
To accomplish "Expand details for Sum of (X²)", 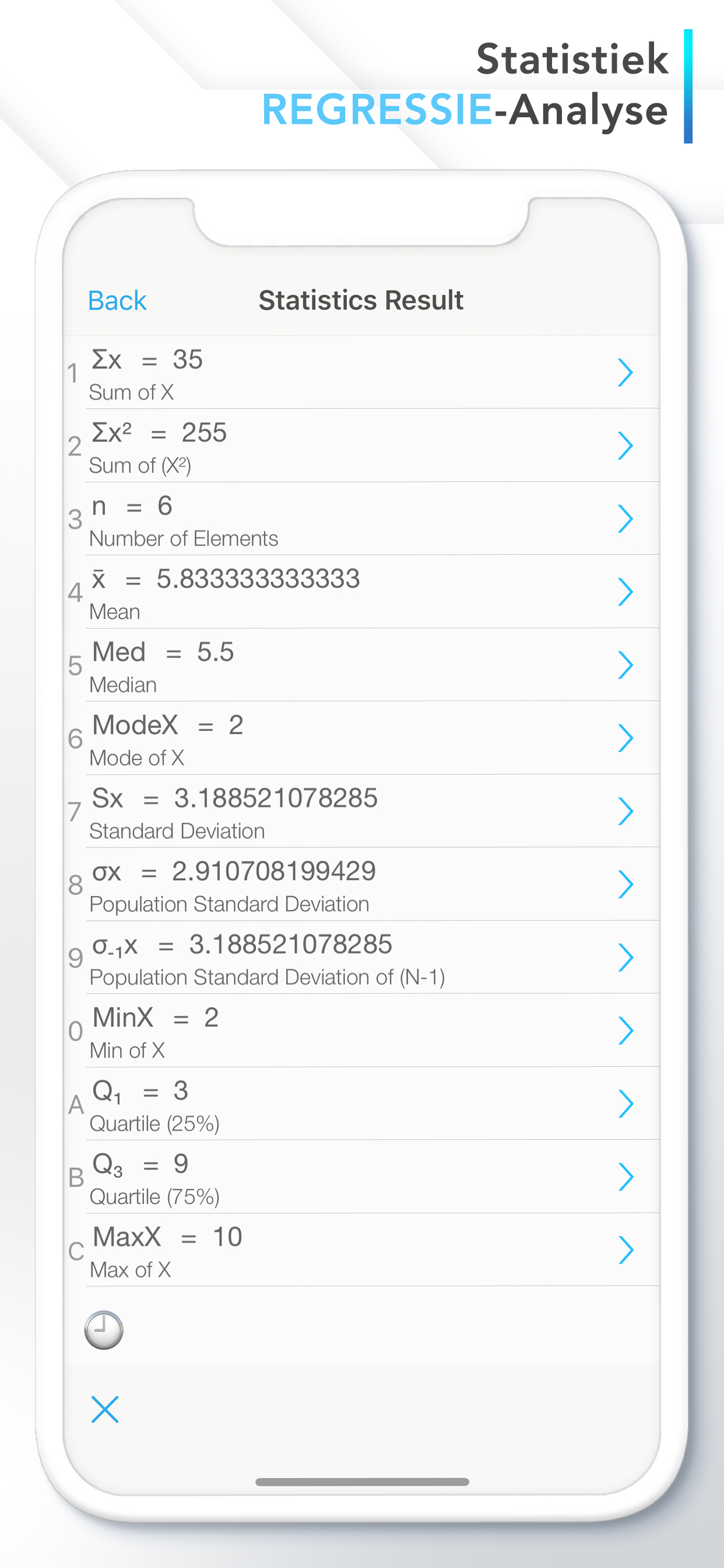I will [627, 446].
